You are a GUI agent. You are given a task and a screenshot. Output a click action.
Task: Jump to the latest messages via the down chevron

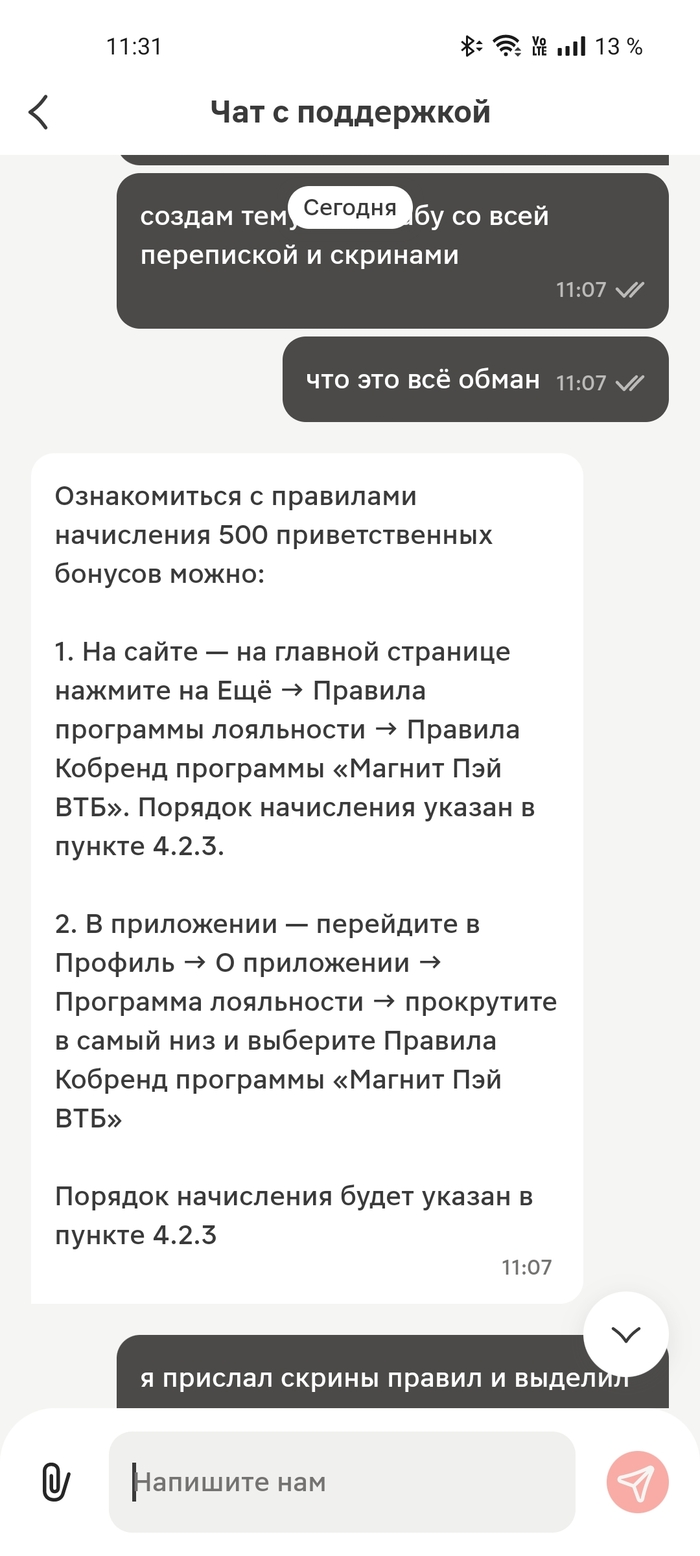click(626, 1334)
